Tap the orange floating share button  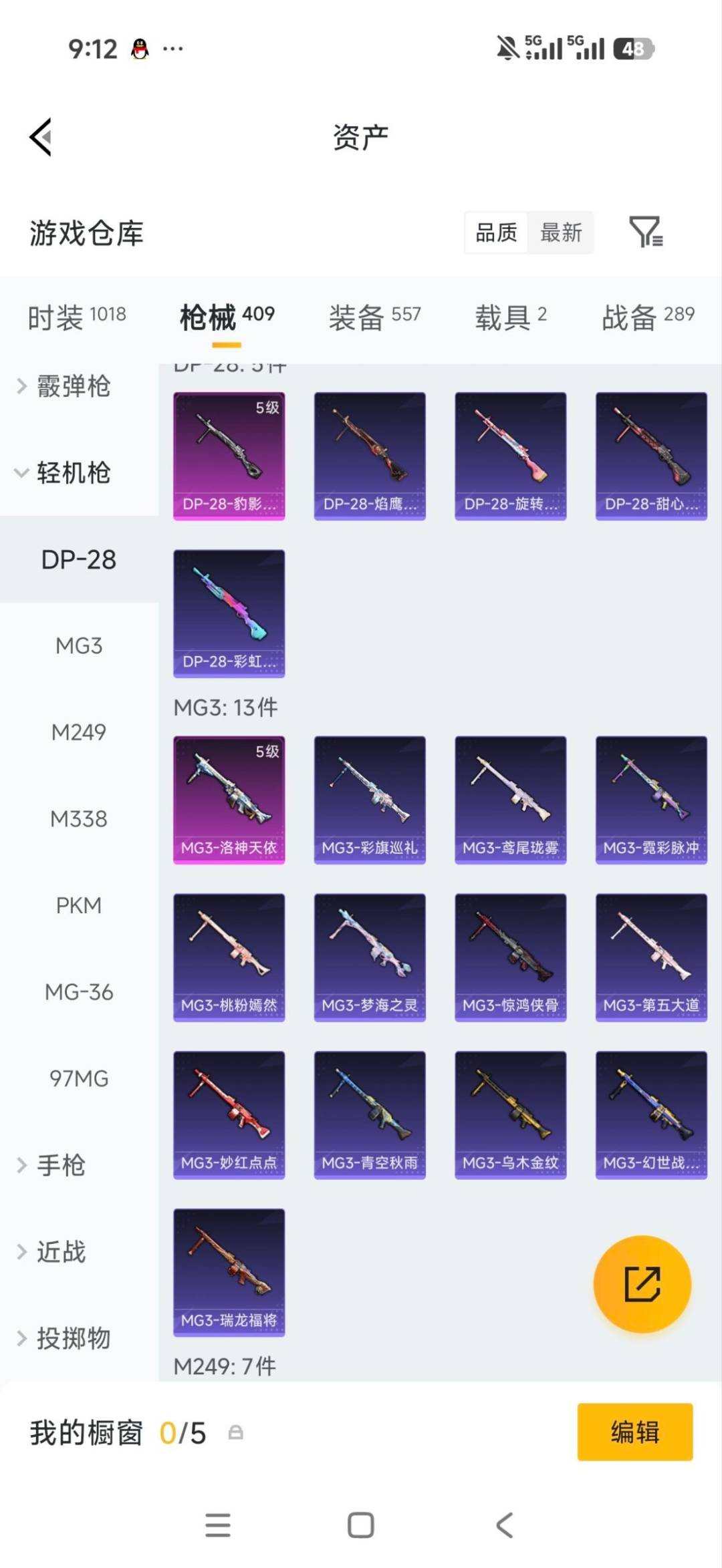(x=642, y=1284)
